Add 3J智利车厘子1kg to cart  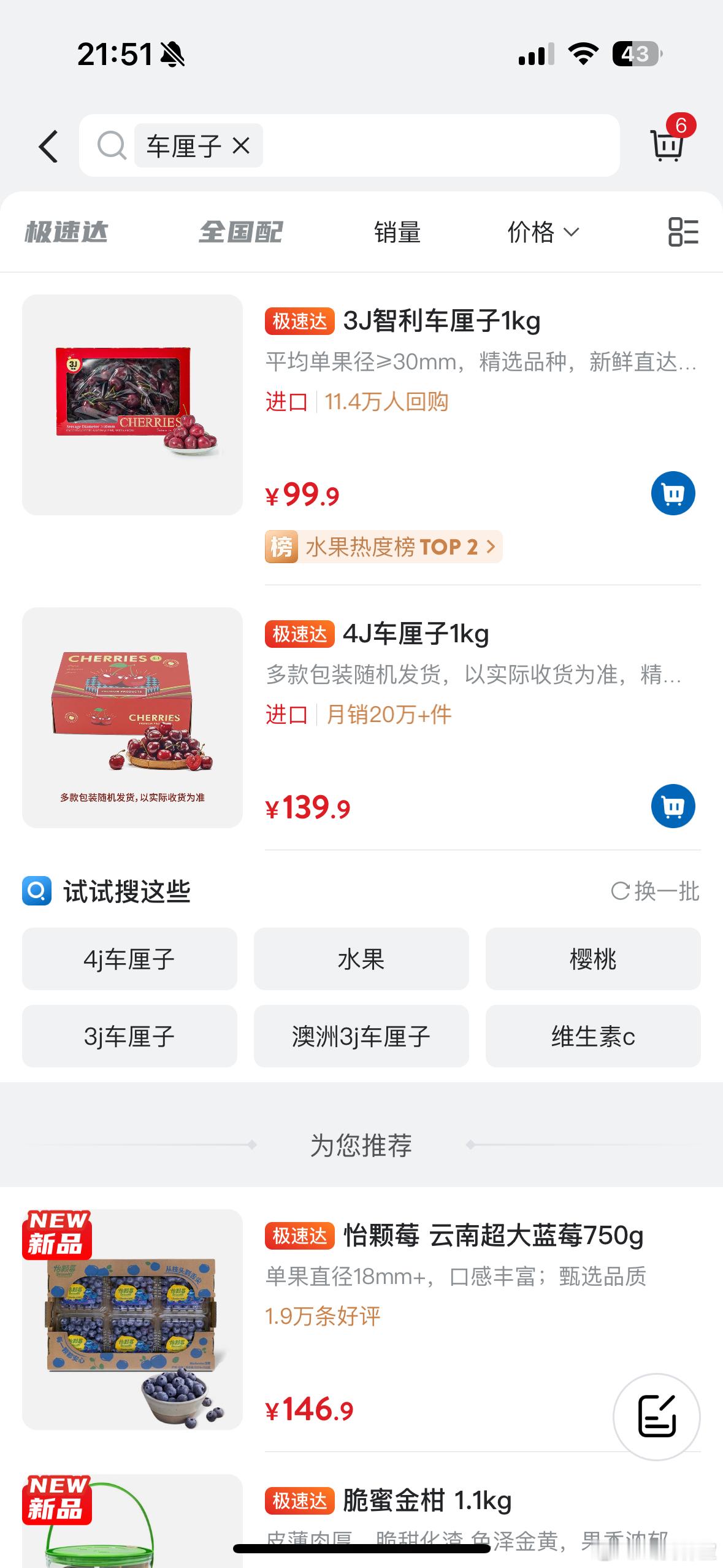coord(672,493)
